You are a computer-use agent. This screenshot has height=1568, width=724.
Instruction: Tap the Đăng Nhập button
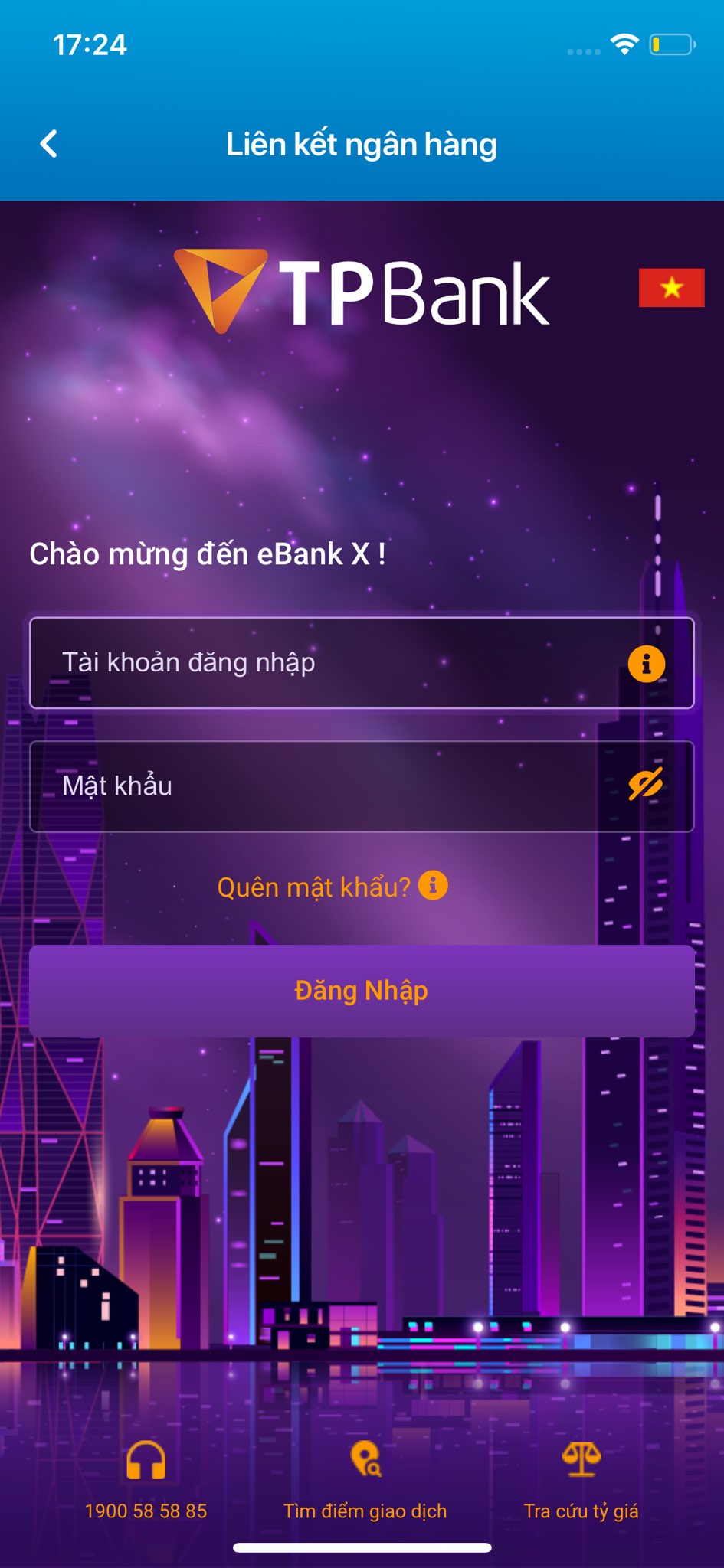(x=362, y=991)
